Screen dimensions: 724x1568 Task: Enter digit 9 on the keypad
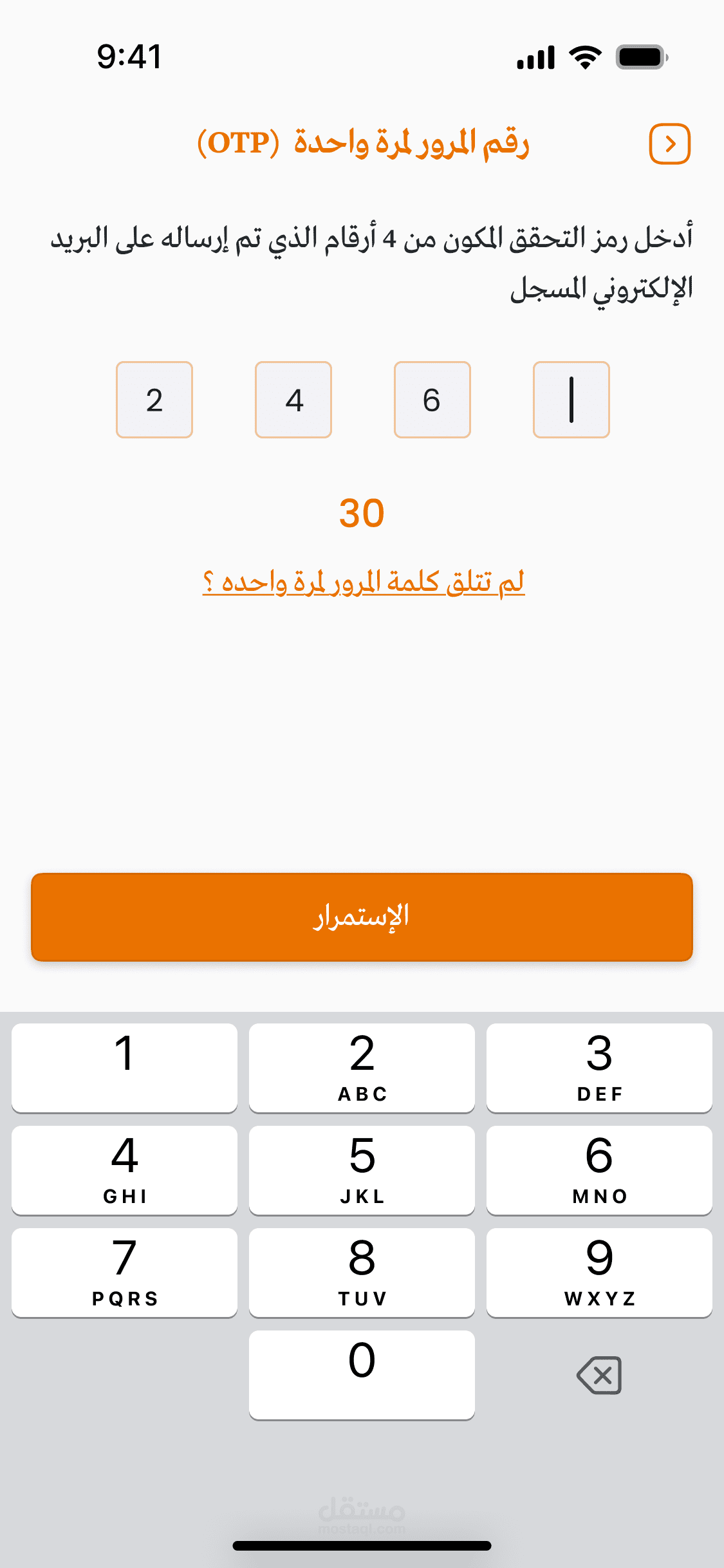[599, 1272]
